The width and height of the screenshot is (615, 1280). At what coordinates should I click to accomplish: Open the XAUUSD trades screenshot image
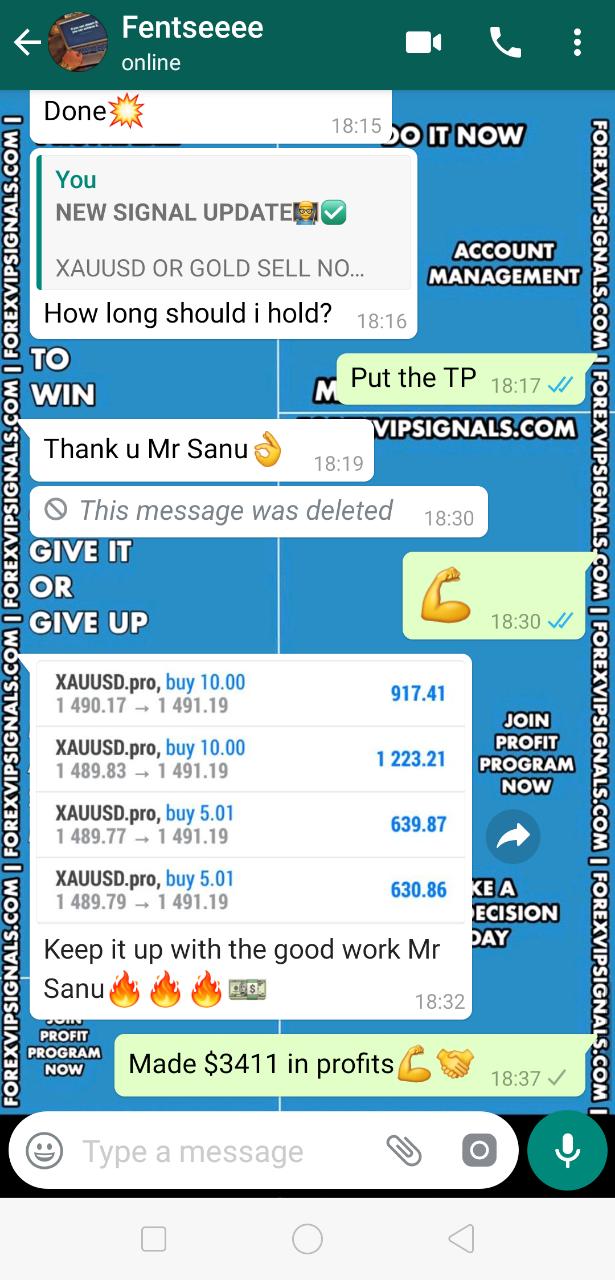tap(250, 790)
